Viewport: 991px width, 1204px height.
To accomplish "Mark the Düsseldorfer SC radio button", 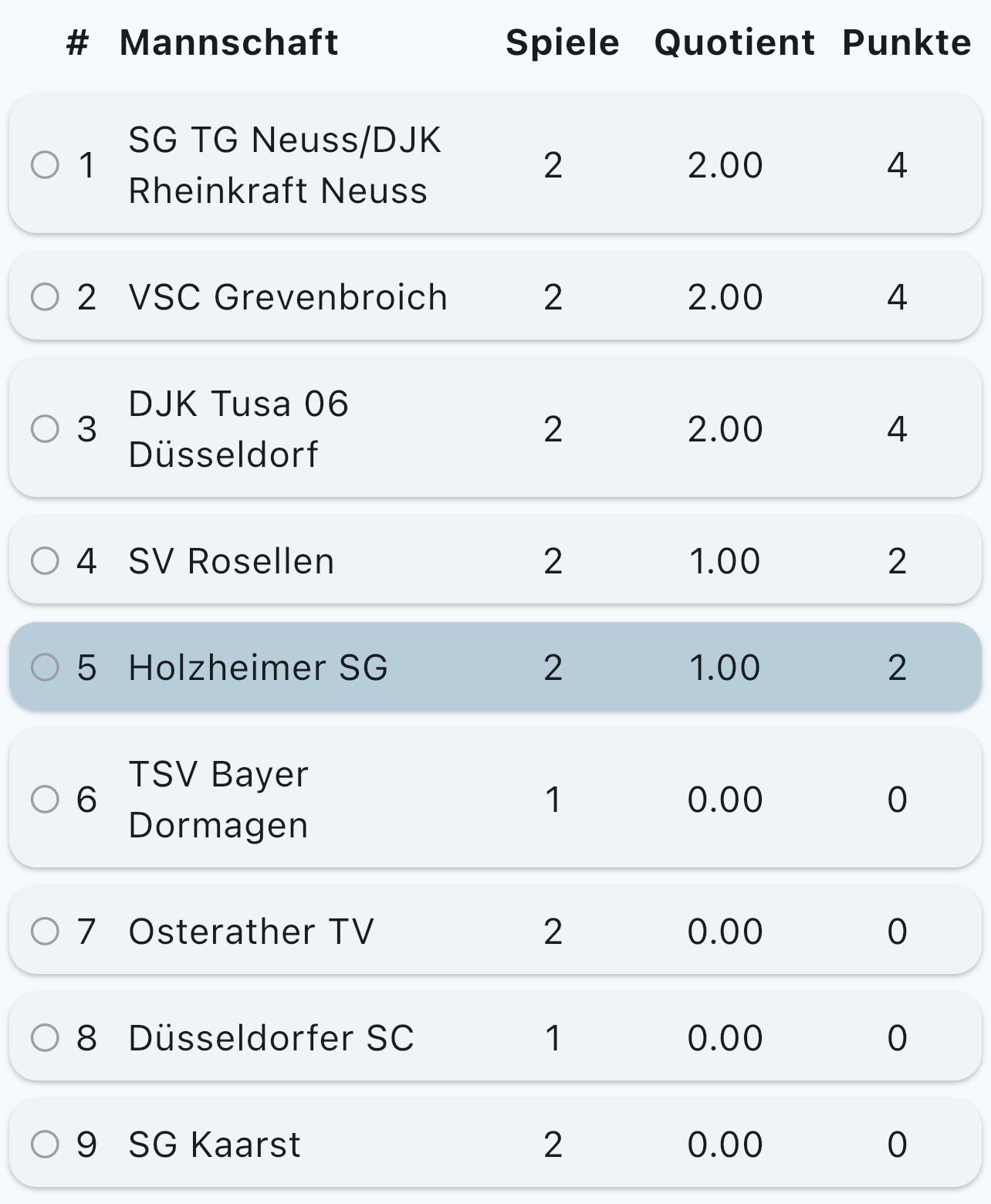I will [45, 1037].
